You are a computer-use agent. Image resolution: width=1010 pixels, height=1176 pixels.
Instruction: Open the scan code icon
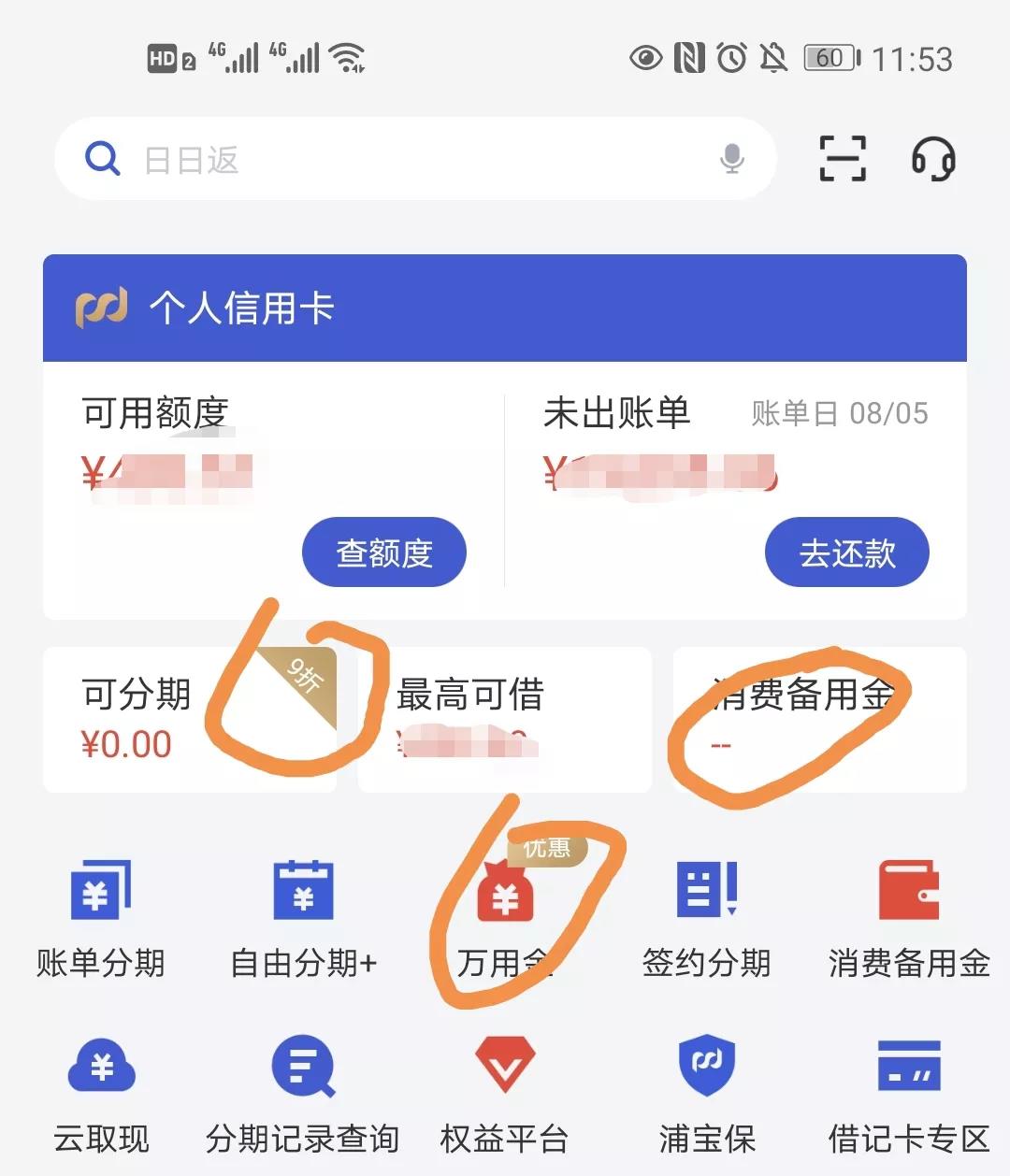[x=842, y=158]
